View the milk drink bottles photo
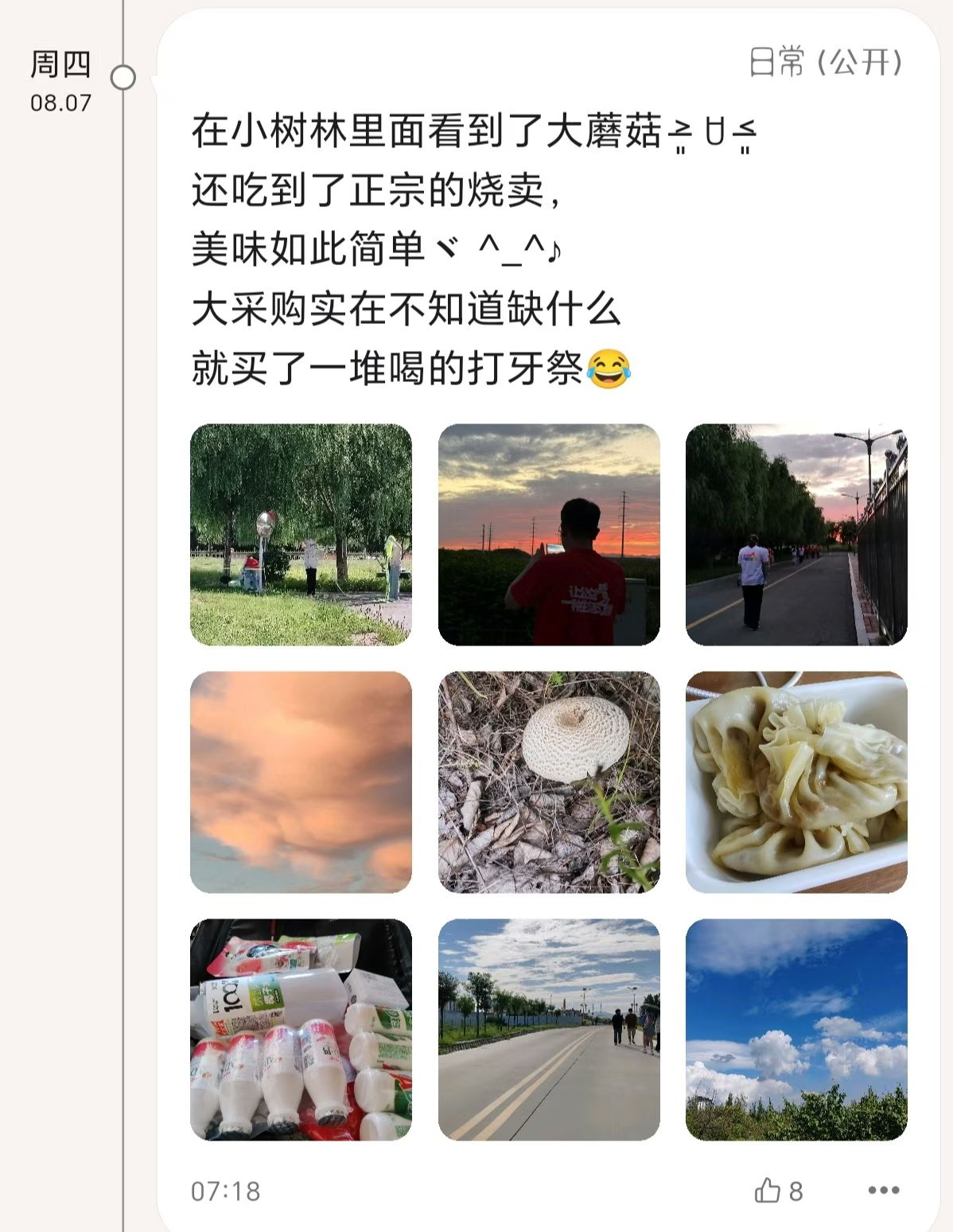 coord(301,1029)
